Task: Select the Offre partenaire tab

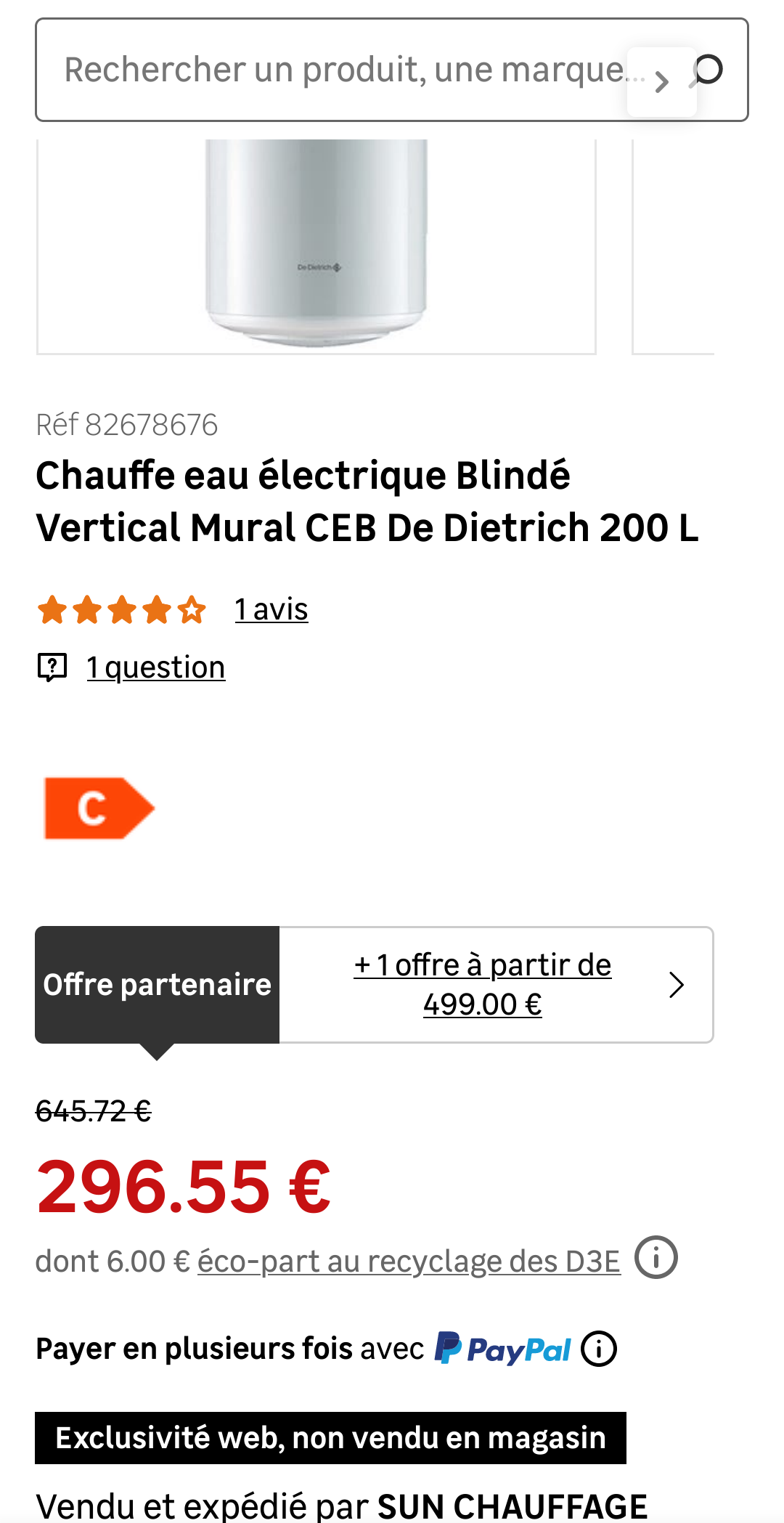Action: point(158,985)
